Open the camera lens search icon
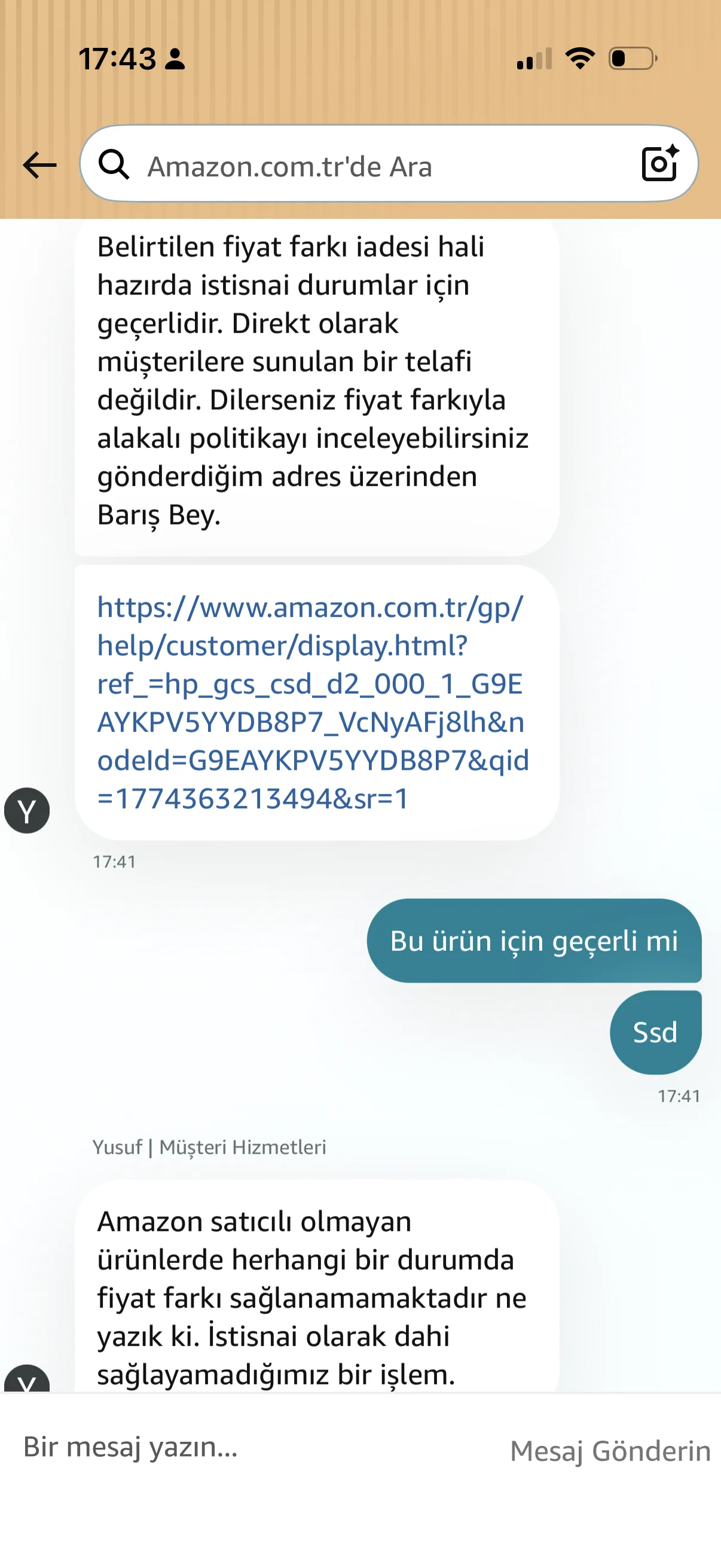The width and height of the screenshot is (721, 1568). 659,164
